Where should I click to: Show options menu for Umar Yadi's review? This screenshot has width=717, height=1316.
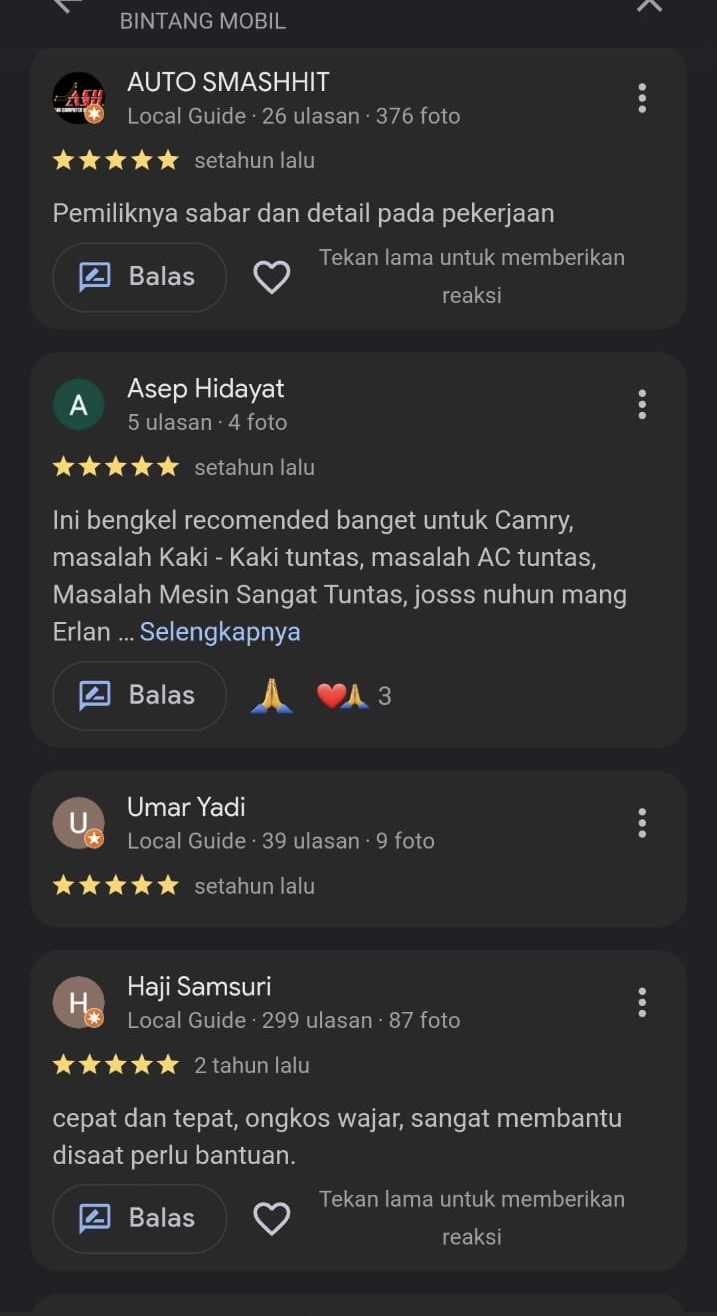click(x=642, y=823)
